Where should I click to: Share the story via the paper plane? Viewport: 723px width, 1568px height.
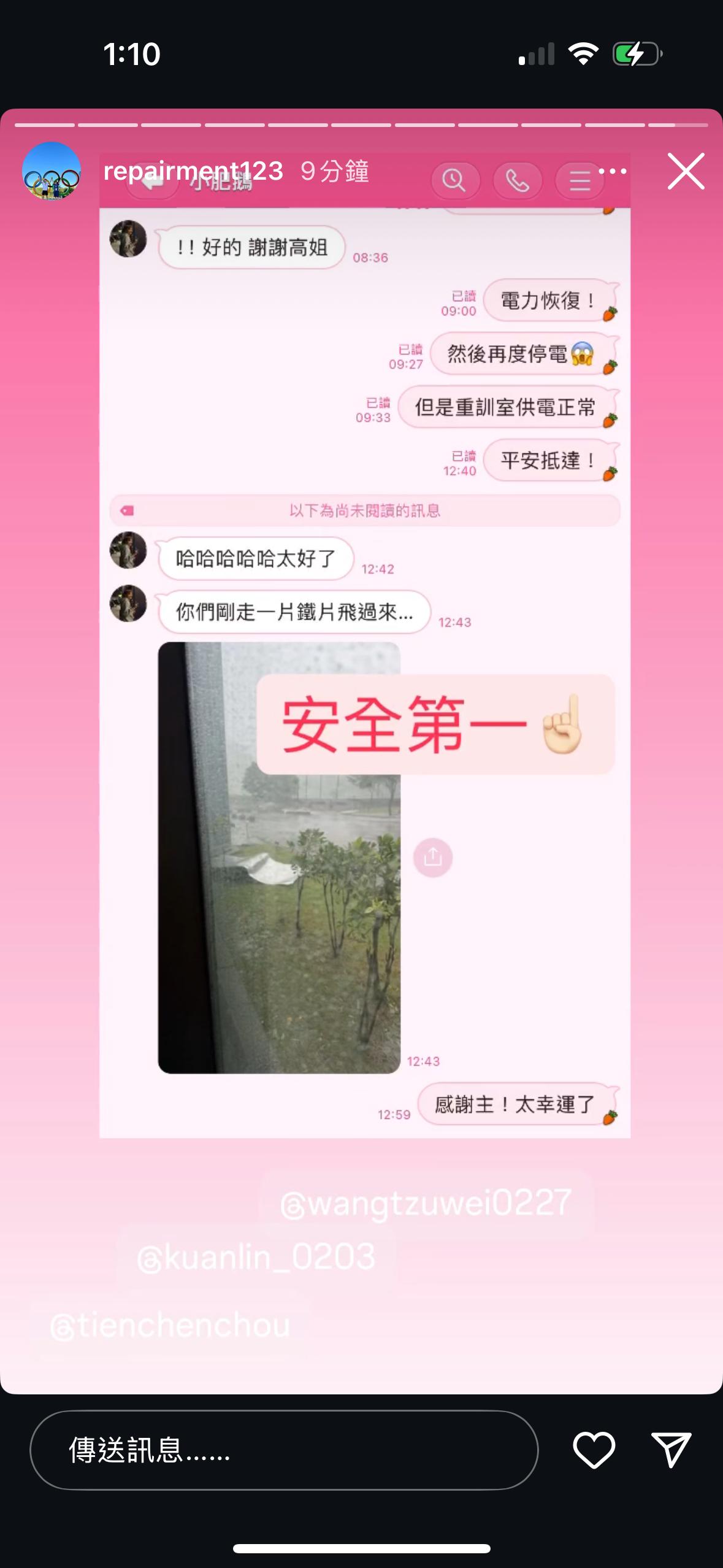tap(671, 1450)
